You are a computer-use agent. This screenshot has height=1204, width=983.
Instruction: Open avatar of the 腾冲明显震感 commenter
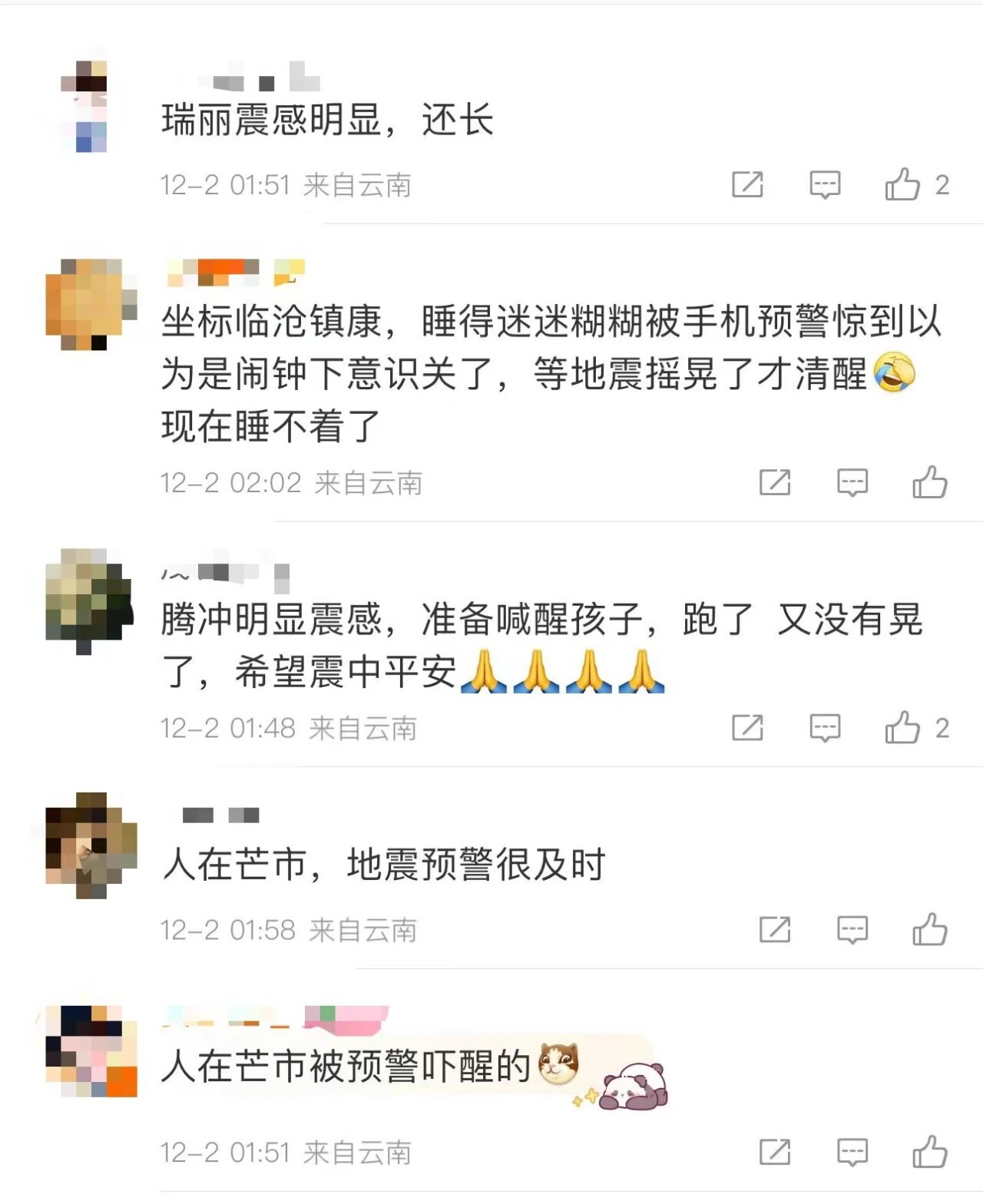88,599
